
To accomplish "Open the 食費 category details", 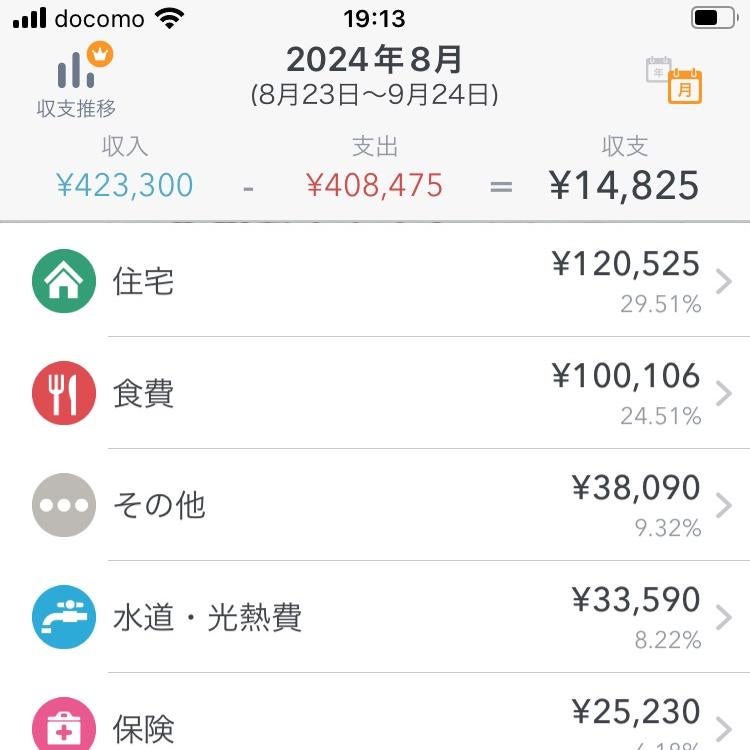I will [x=375, y=393].
